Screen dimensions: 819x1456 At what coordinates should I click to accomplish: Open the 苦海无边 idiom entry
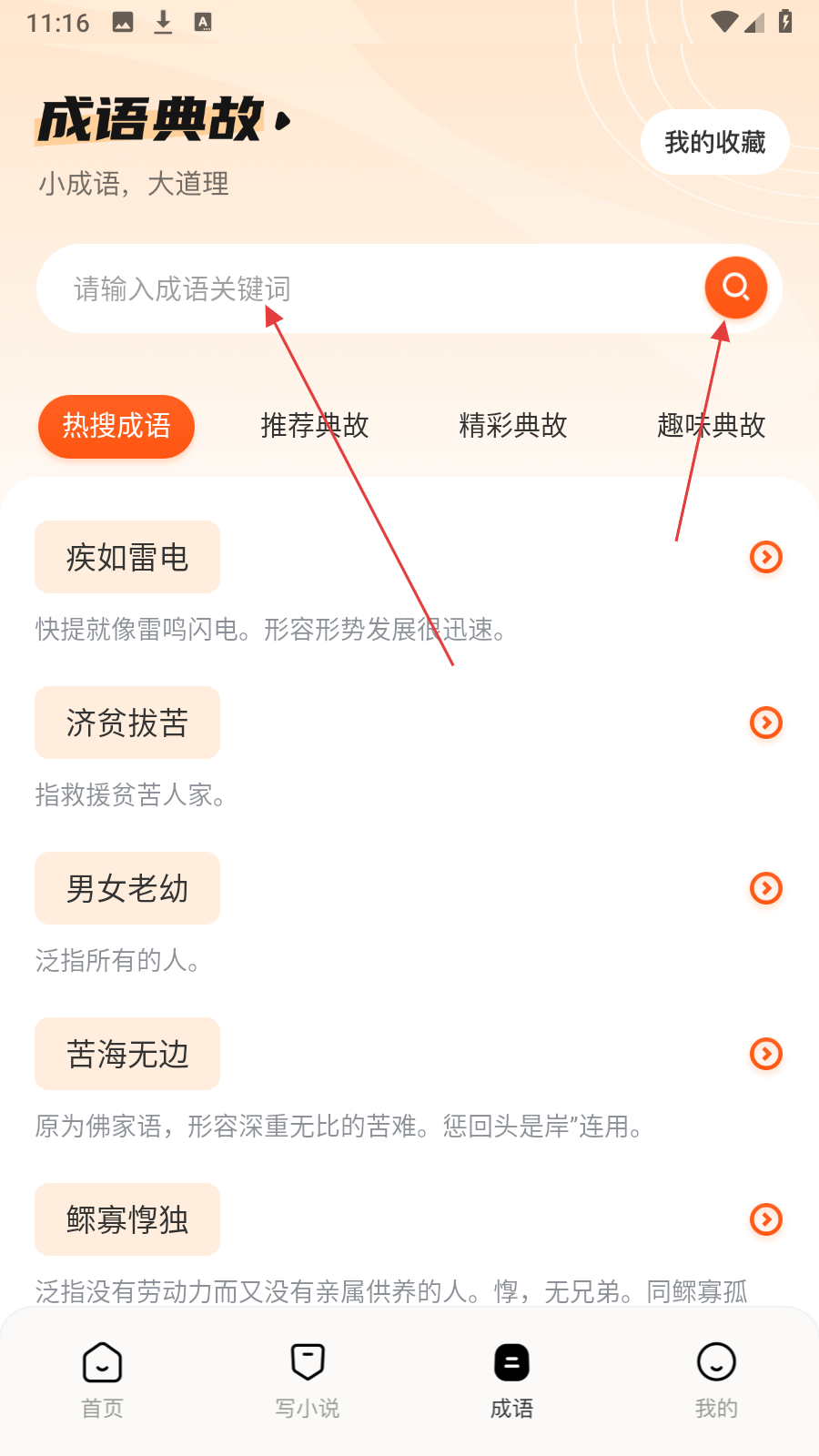pos(127,1054)
